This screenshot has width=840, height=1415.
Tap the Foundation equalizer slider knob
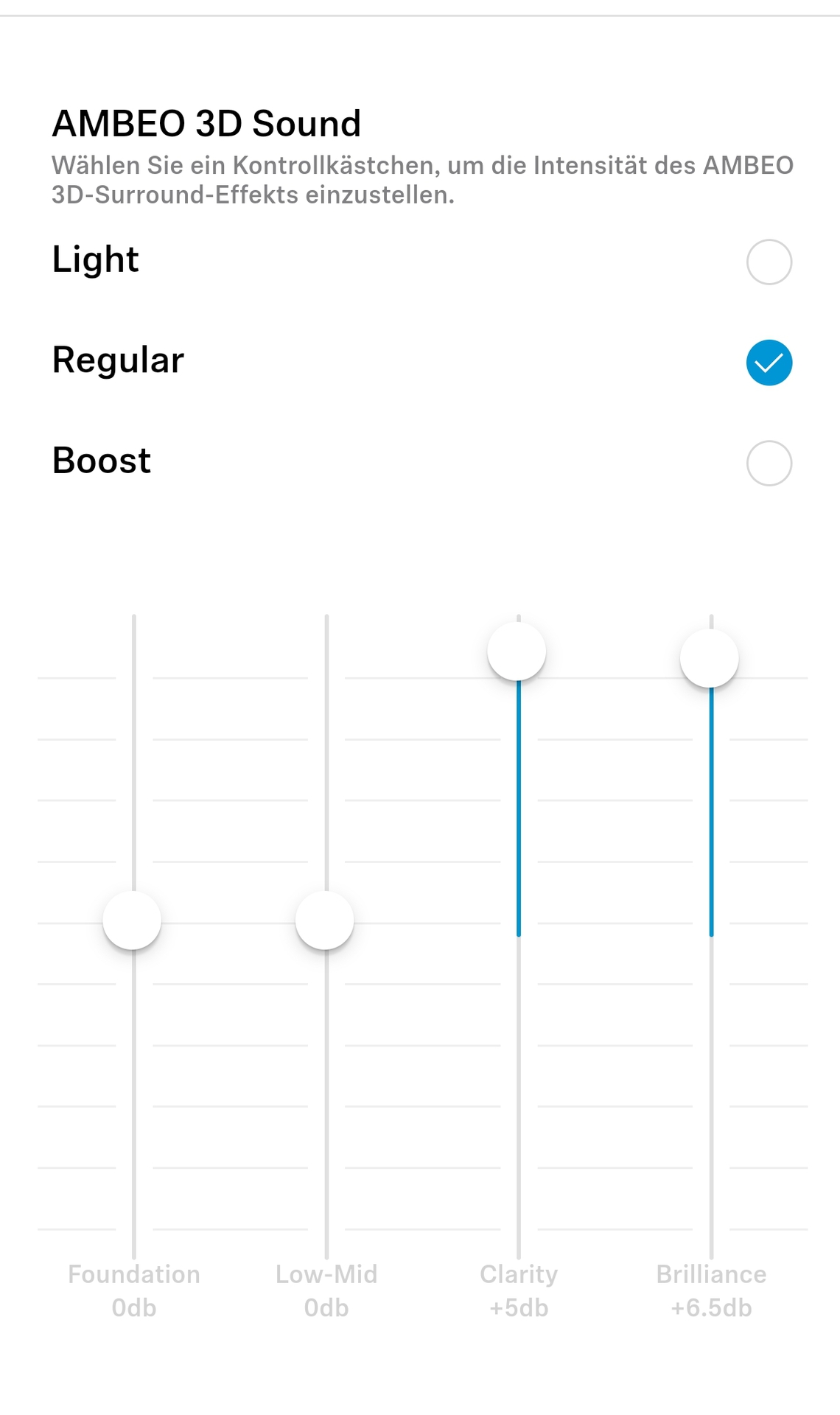tap(133, 920)
